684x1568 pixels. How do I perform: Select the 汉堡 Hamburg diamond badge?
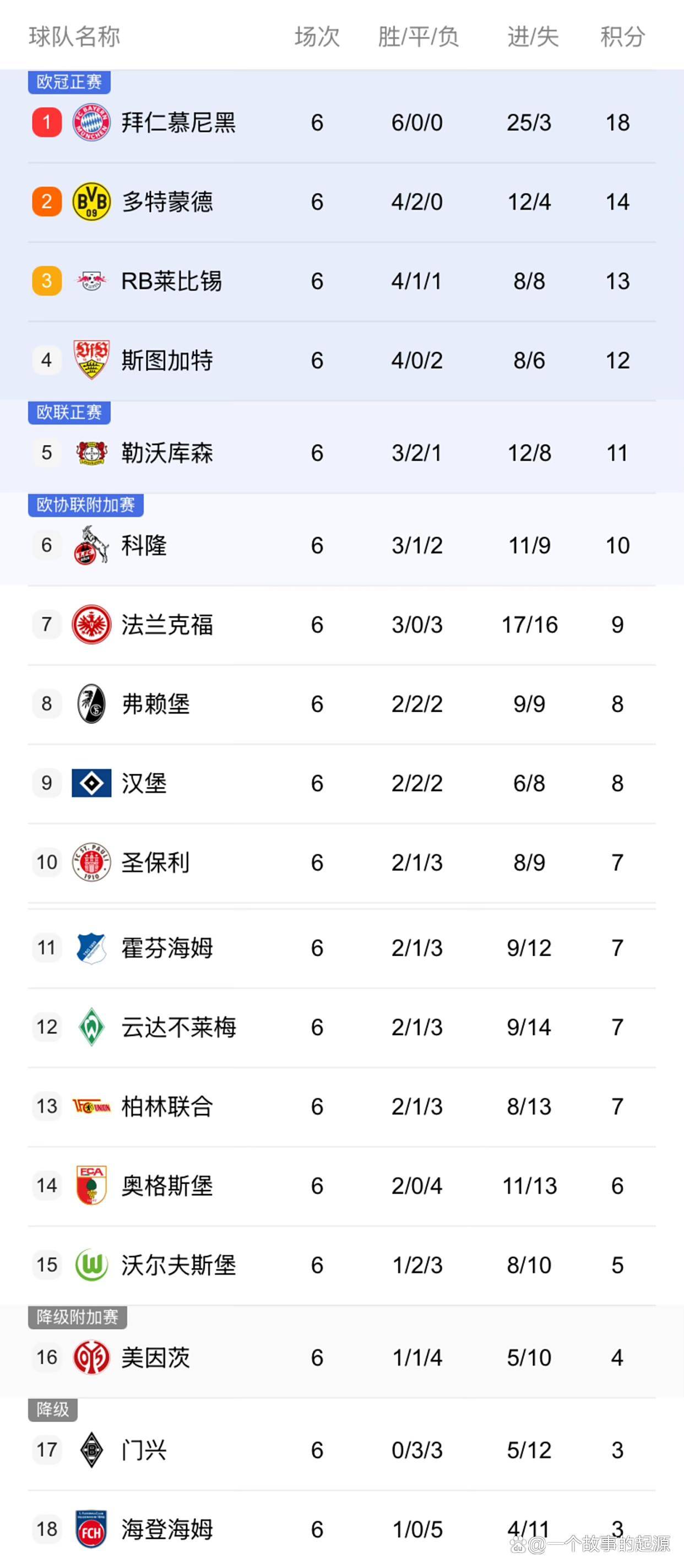point(91,783)
